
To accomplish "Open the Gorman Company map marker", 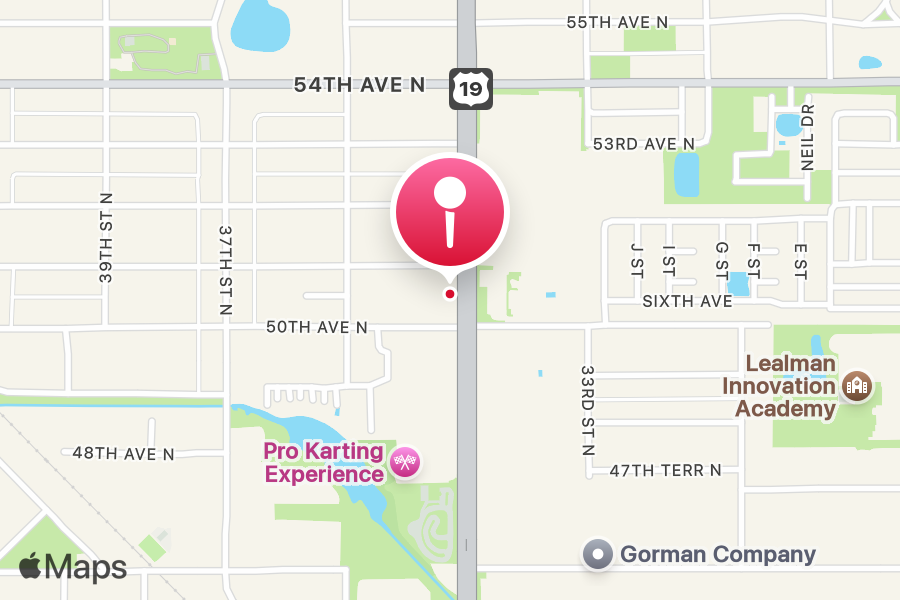I will point(598,554).
